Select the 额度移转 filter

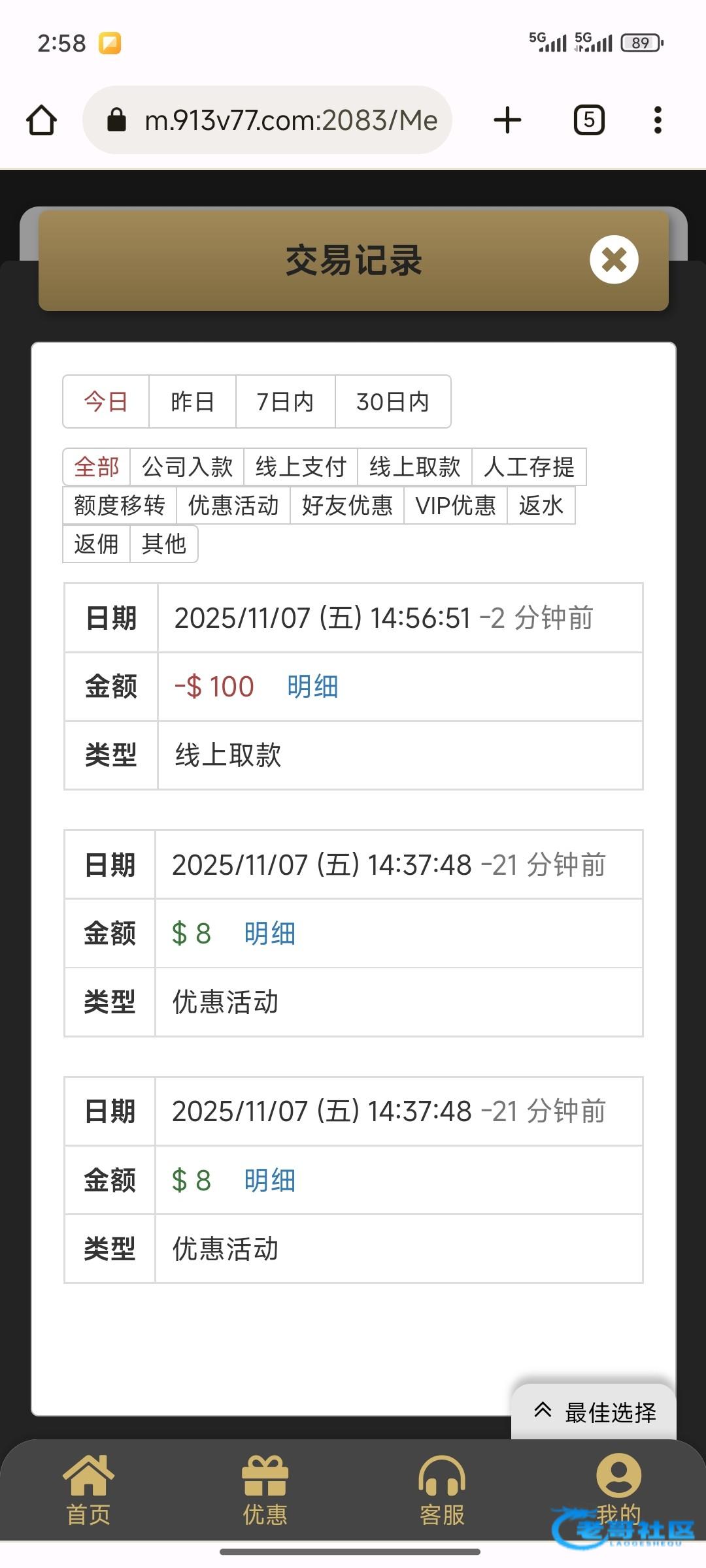pyautogui.click(x=120, y=505)
